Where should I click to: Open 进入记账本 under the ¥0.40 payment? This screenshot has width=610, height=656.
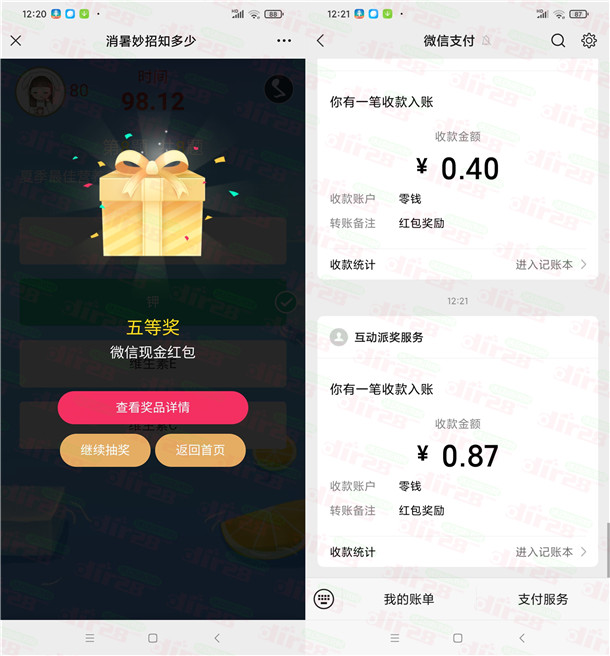pos(551,265)
